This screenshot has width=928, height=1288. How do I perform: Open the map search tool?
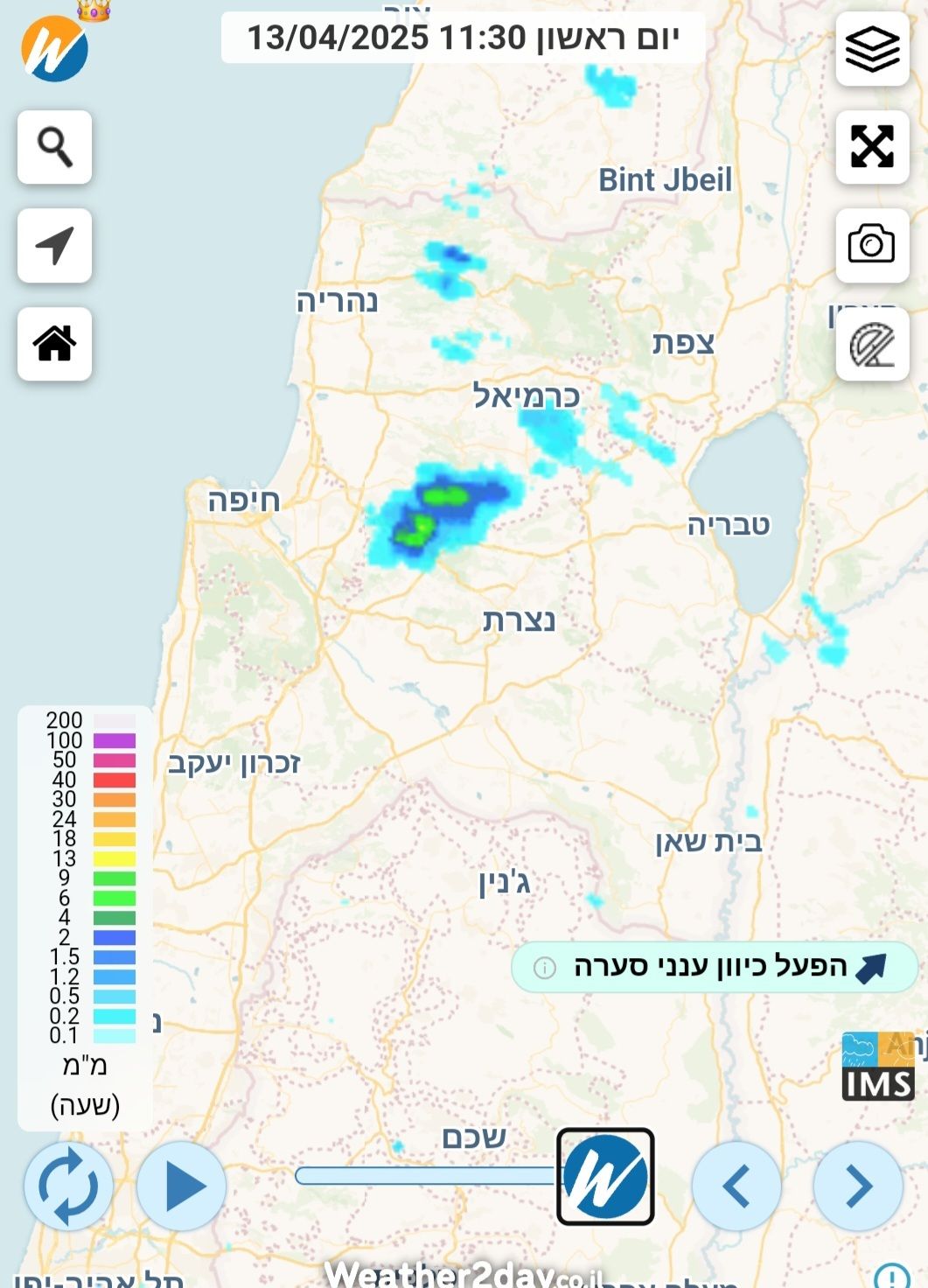[x=54, y=147]
